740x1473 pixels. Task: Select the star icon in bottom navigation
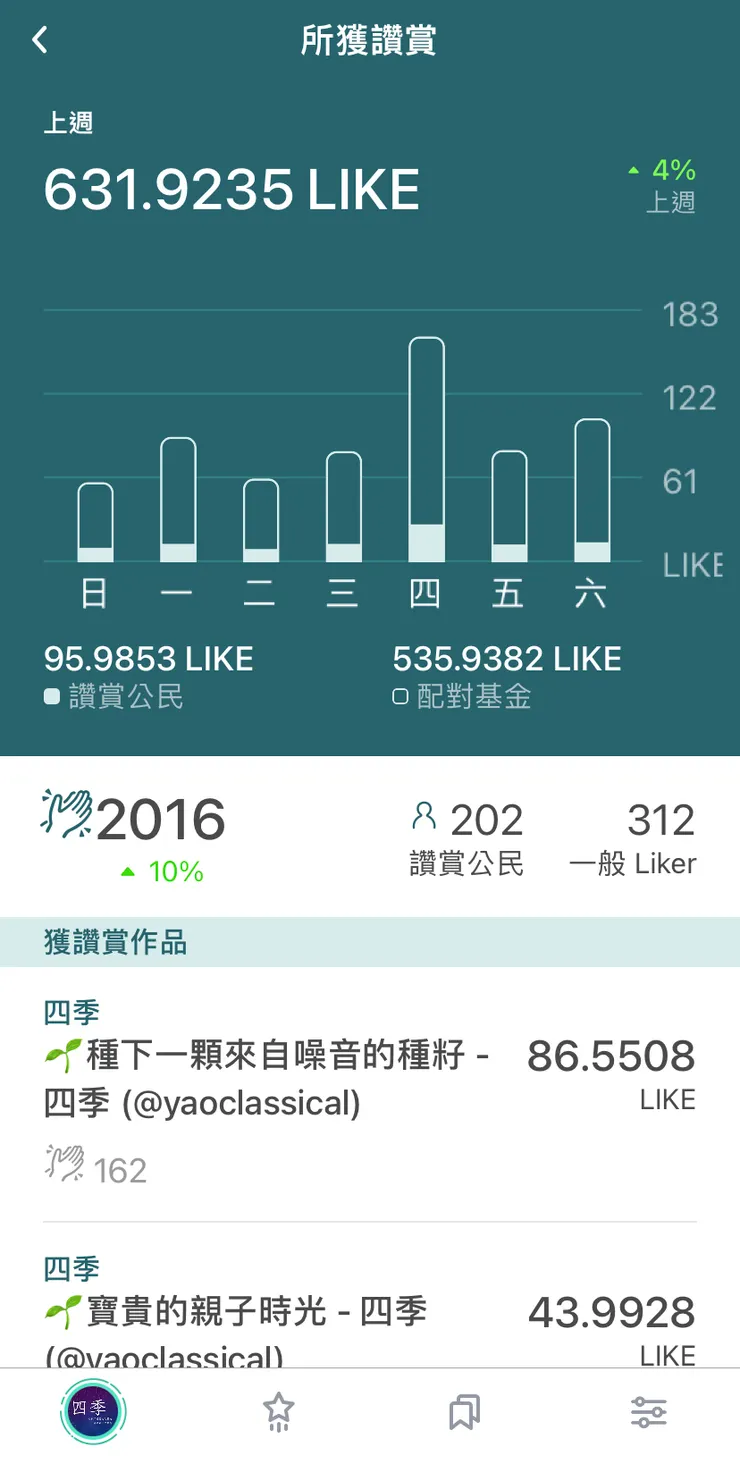pos(278,1411)
